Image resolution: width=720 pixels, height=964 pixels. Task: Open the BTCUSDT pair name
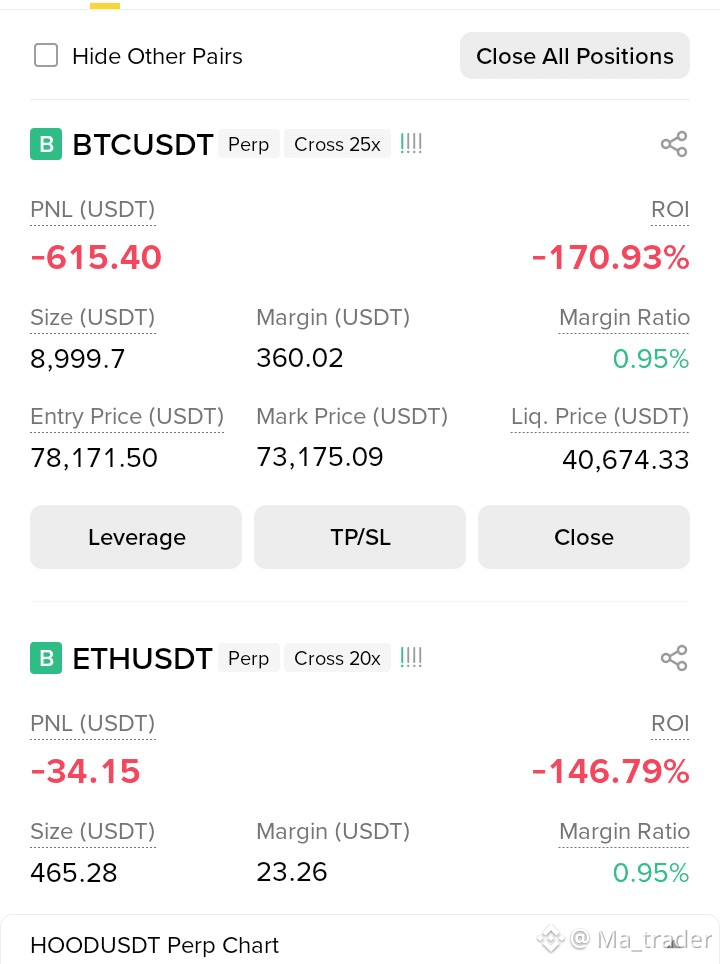(x=143, y=145)
